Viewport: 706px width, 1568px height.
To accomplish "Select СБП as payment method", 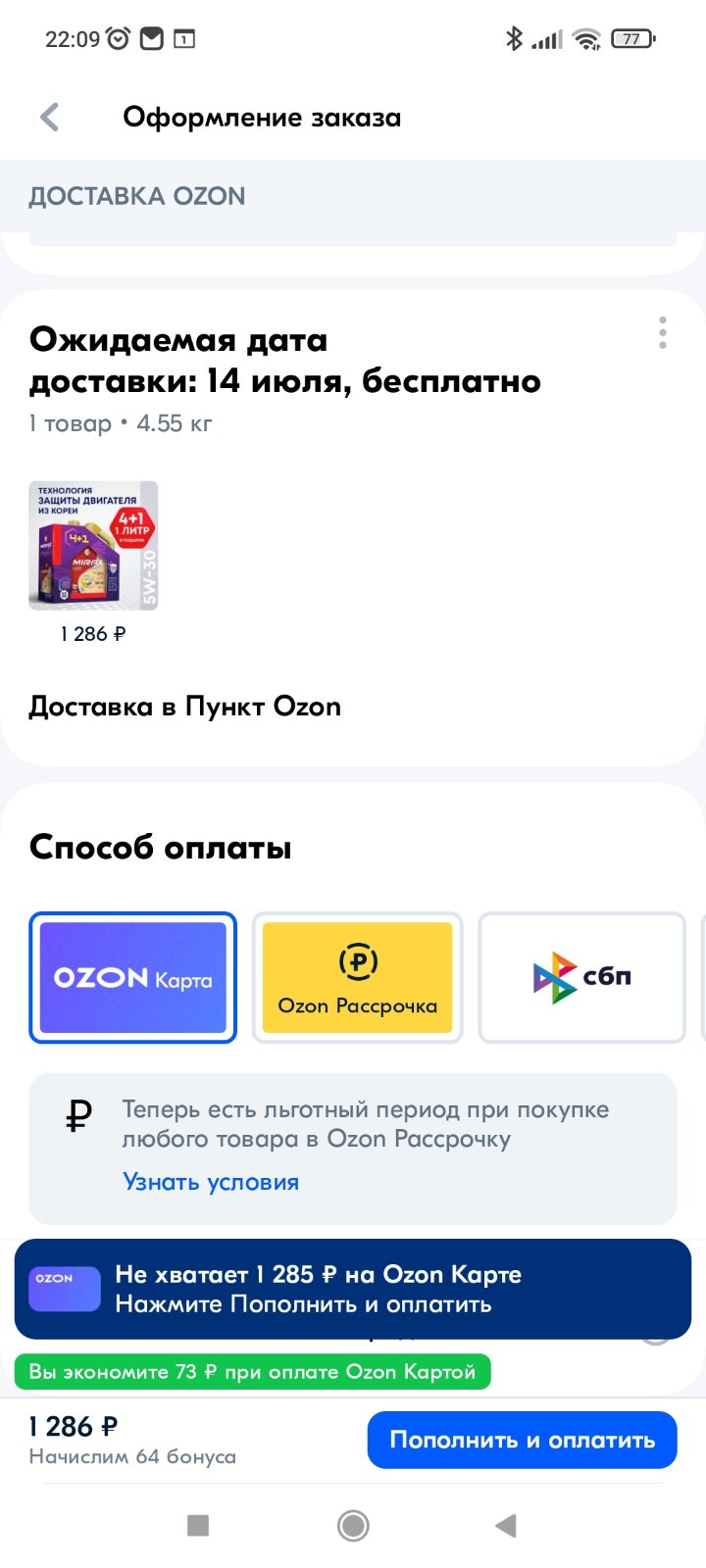I will pos(581,977).
